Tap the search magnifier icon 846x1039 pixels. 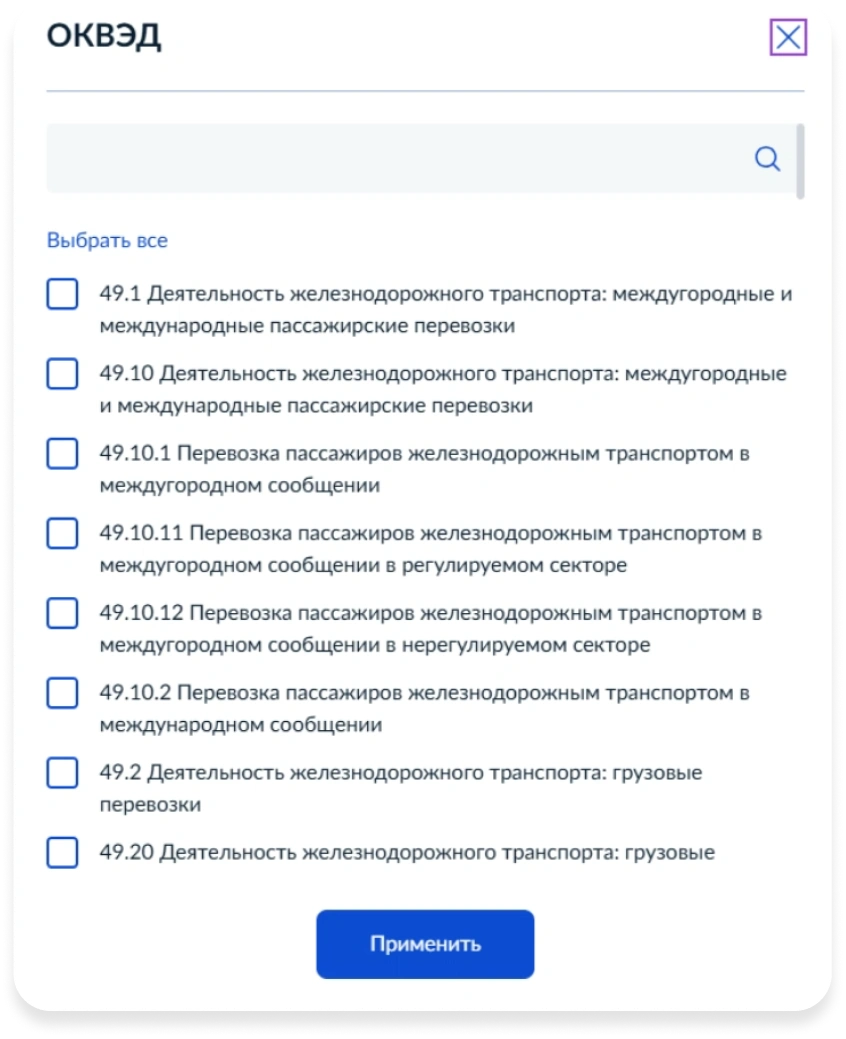(x=767, y=159)
